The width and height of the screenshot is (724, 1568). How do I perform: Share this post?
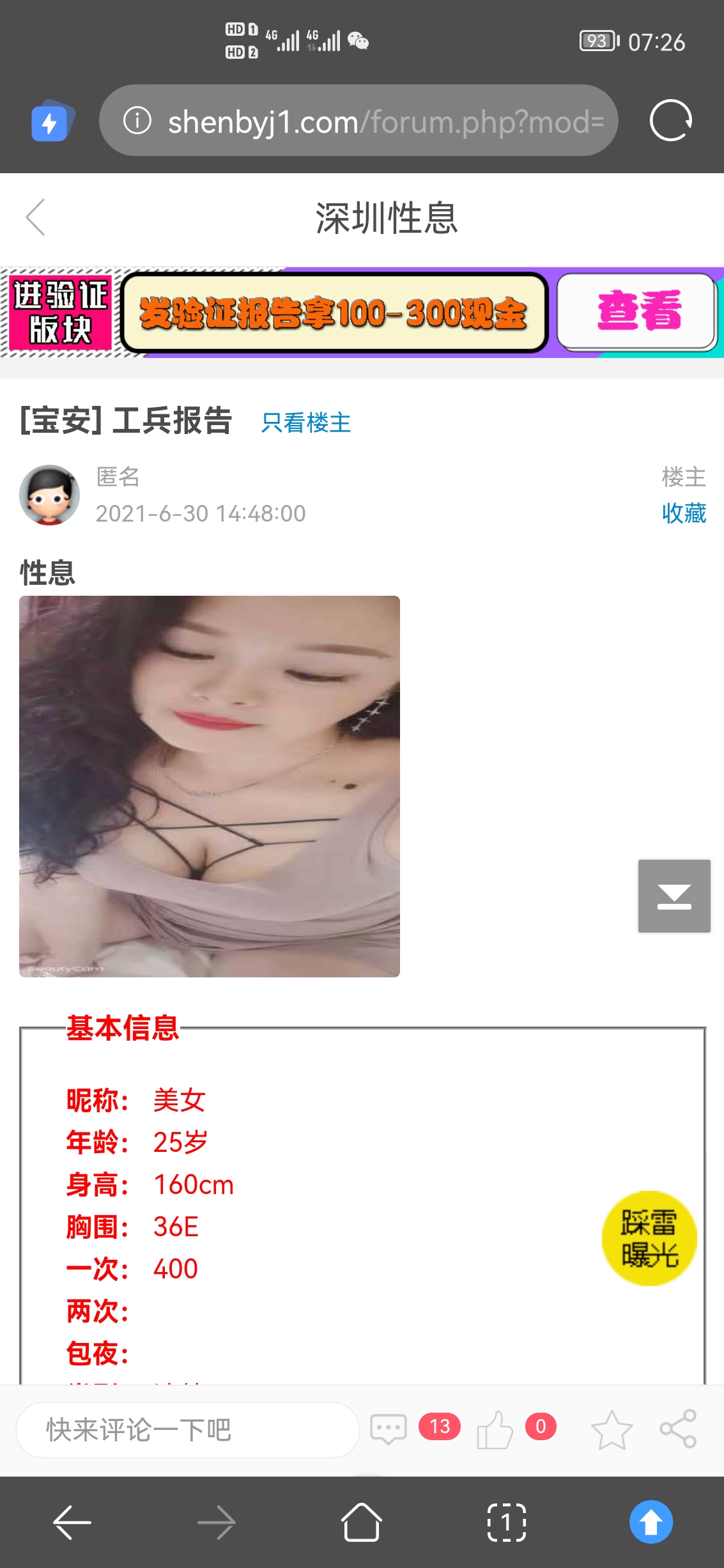pos(678,1429)
